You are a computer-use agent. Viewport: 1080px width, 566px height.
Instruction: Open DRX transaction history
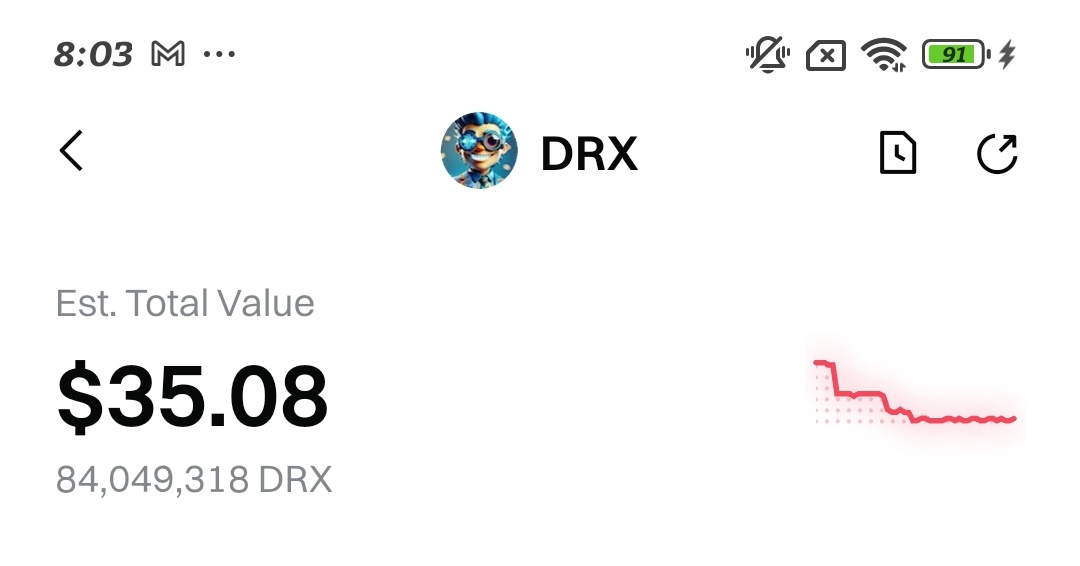(897, 153)
